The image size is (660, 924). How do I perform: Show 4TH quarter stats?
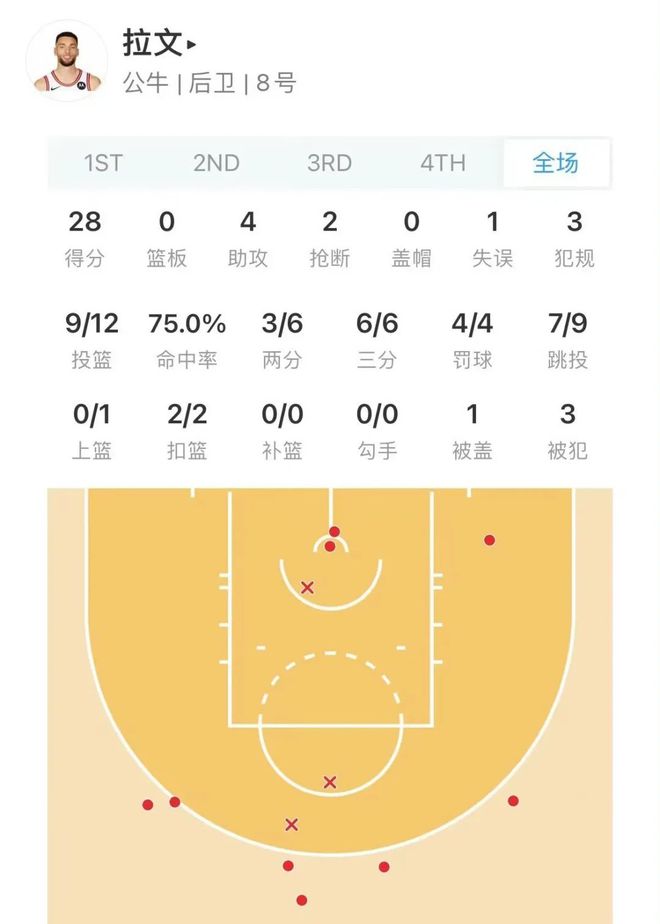tap(442, 163)
